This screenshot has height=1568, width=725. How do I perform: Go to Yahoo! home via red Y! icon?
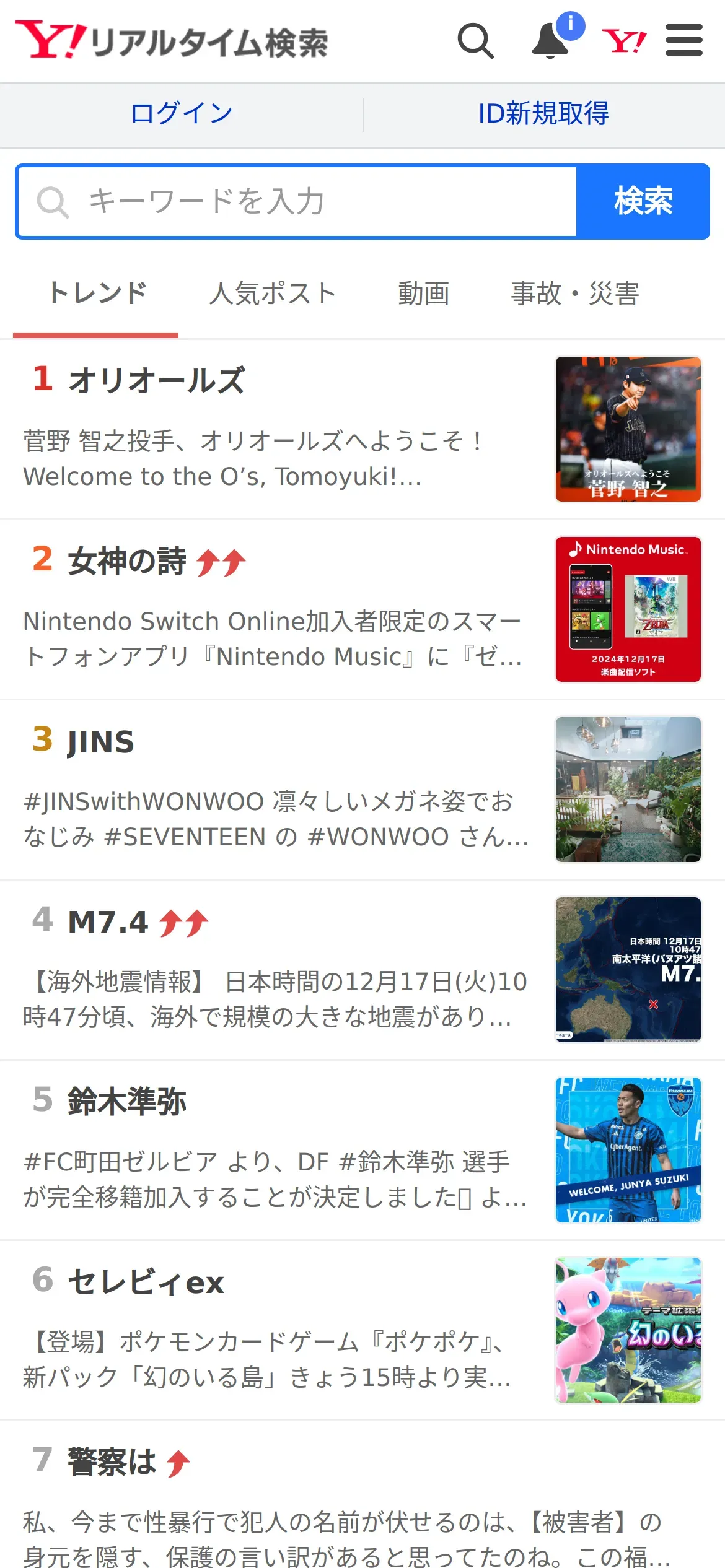[624, 41]
